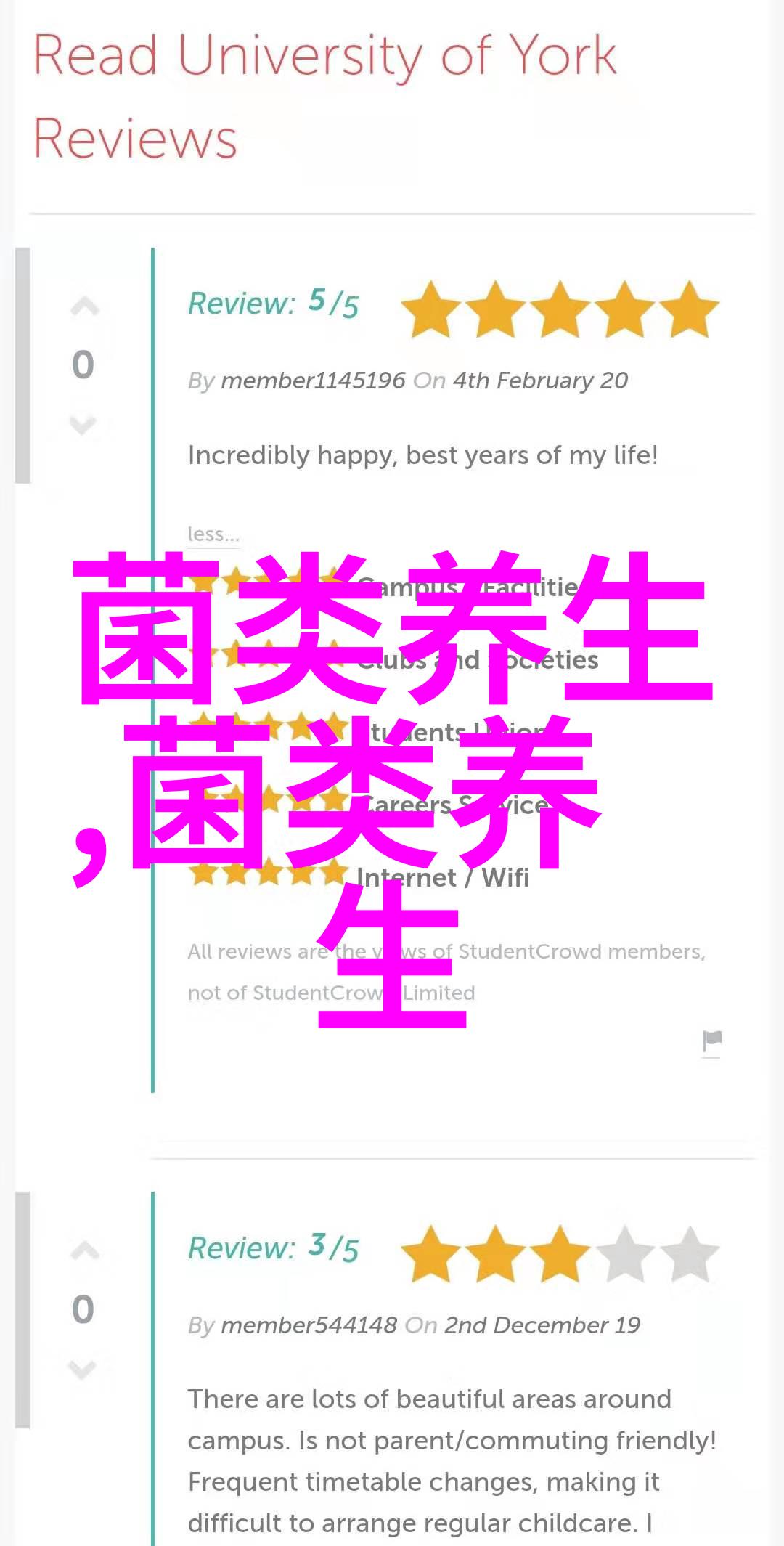Flag the 5/5 review as inappropriate
This screenshot has width=784, height=1546.
711,1041
